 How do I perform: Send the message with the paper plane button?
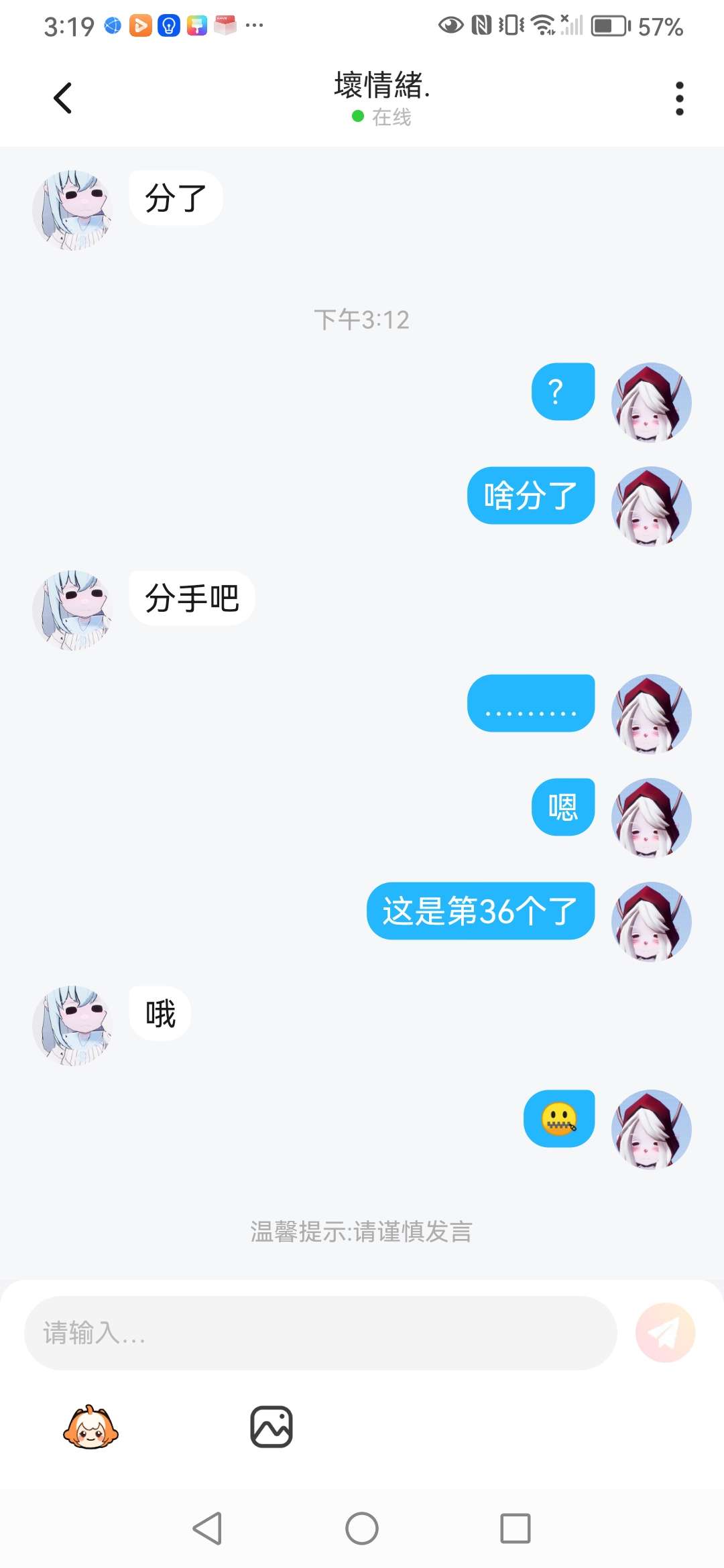point(665,1333)
